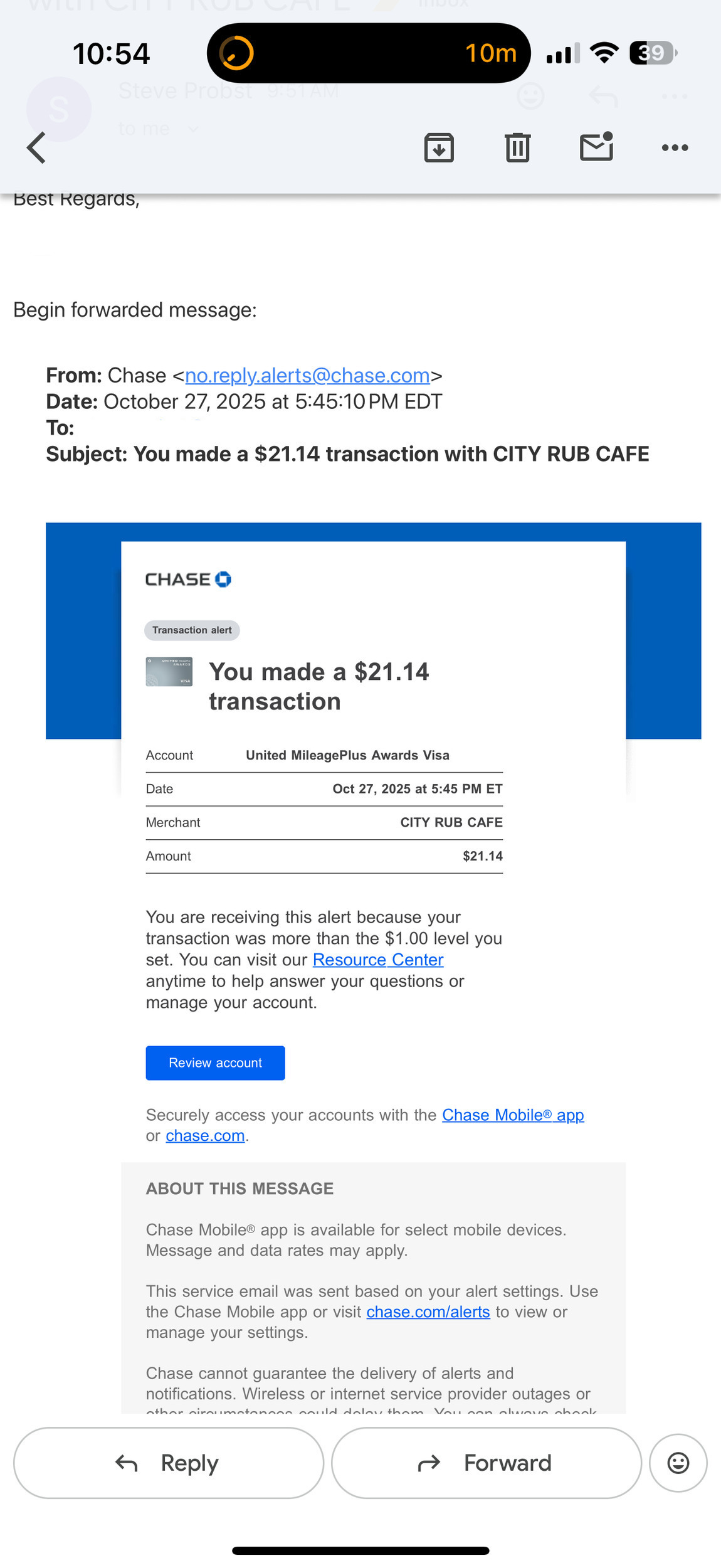Tap the Review account button

pos(215,1062)
